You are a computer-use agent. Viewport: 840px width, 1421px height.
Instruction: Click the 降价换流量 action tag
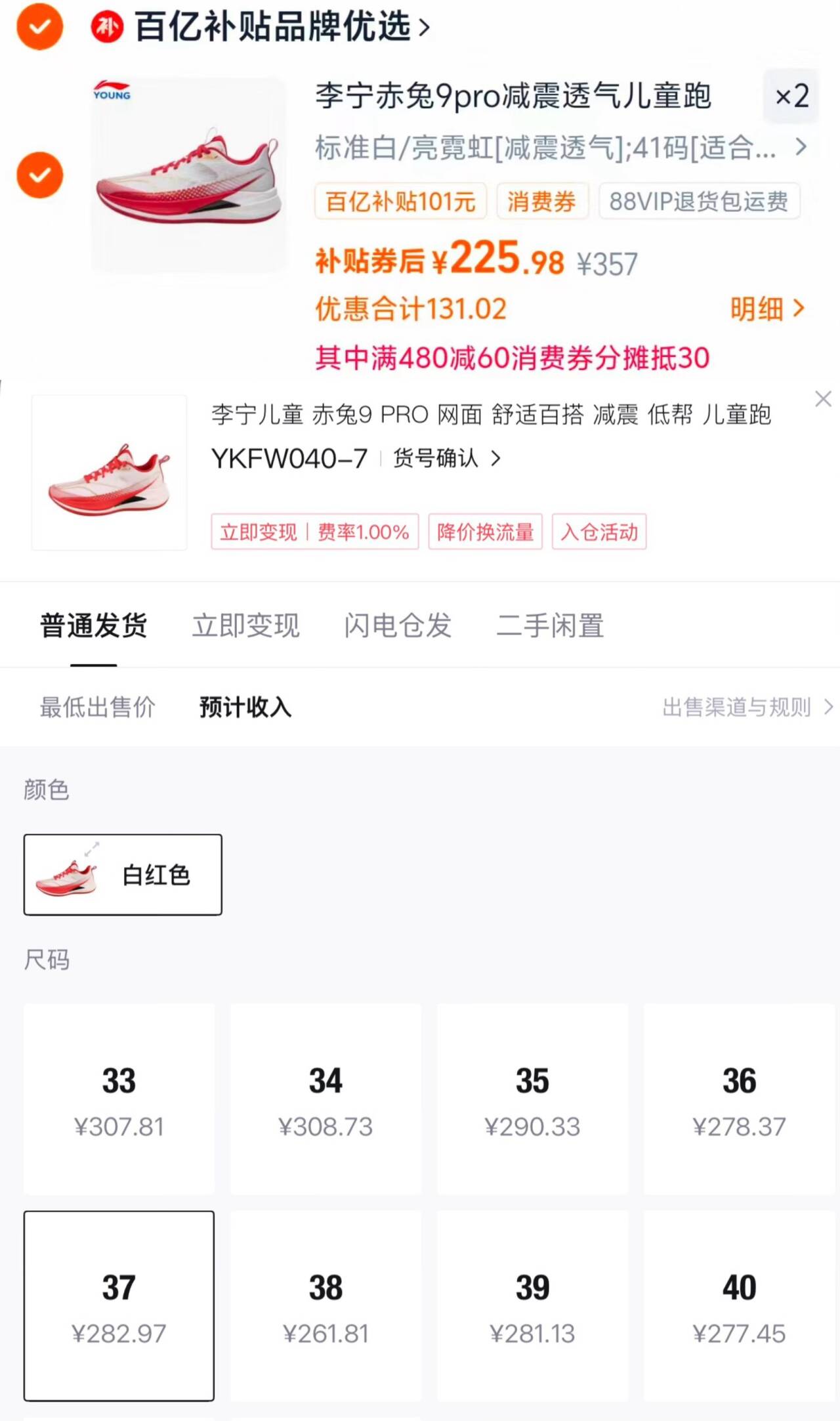click(x=486, y=532)
